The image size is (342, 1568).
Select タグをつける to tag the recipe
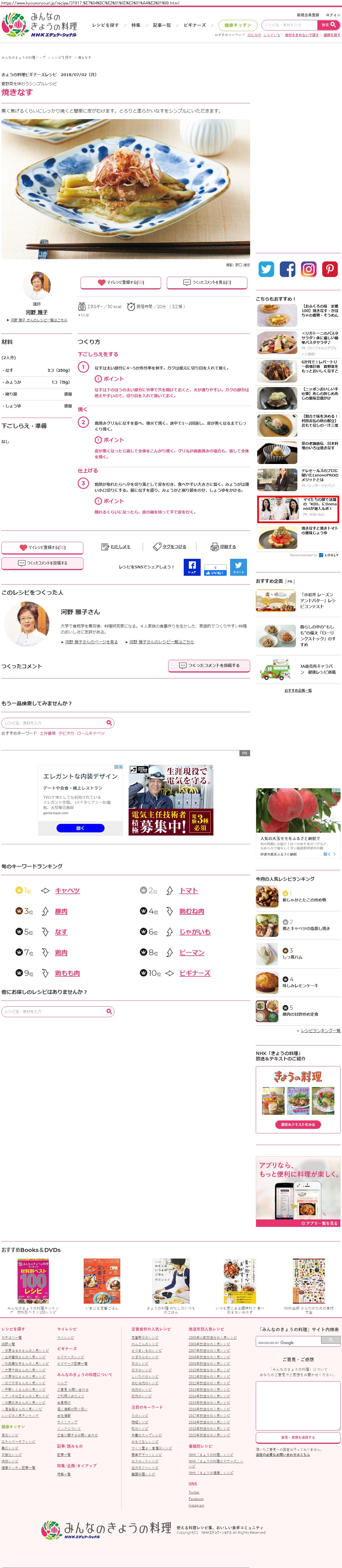click(x=170, y=547)
